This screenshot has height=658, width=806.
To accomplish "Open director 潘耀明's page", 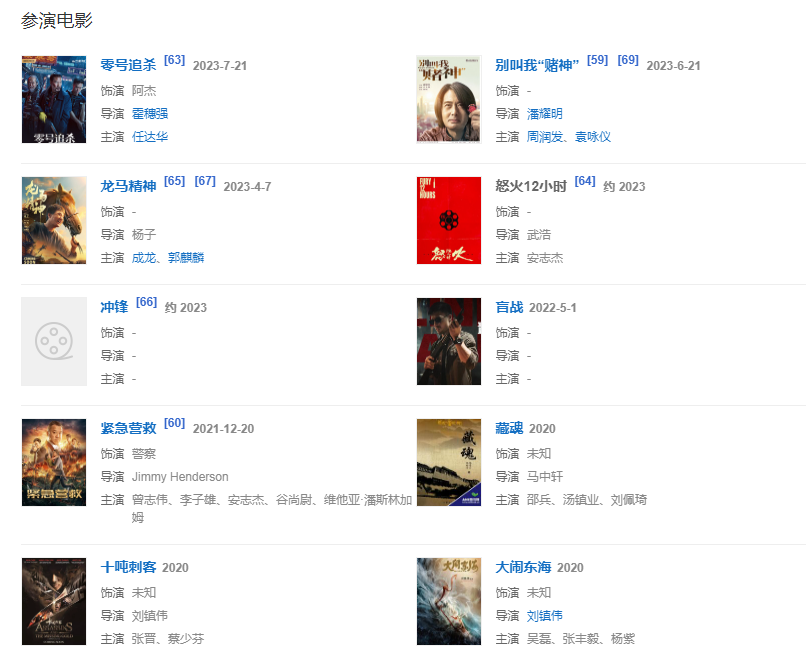I will point(545,113).
